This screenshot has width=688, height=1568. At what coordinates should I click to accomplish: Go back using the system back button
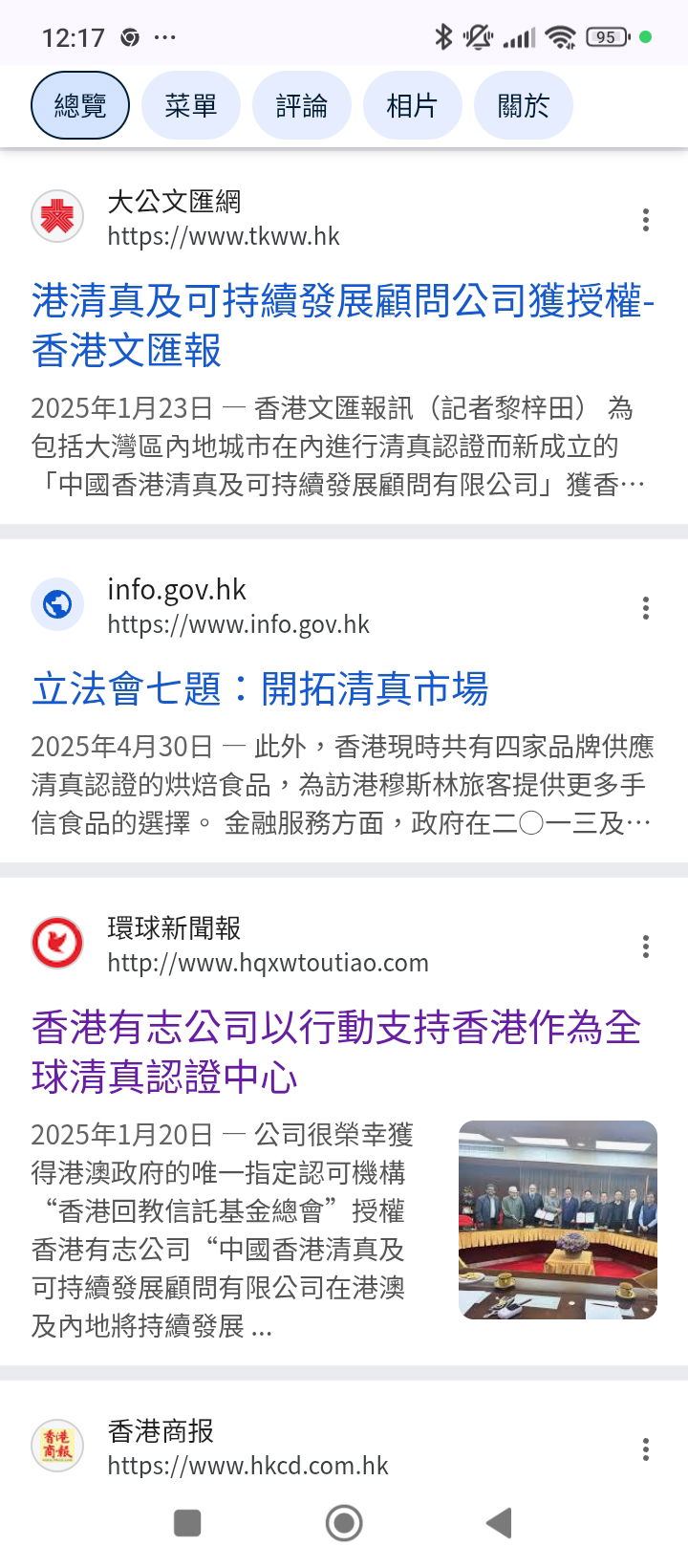499,1523
